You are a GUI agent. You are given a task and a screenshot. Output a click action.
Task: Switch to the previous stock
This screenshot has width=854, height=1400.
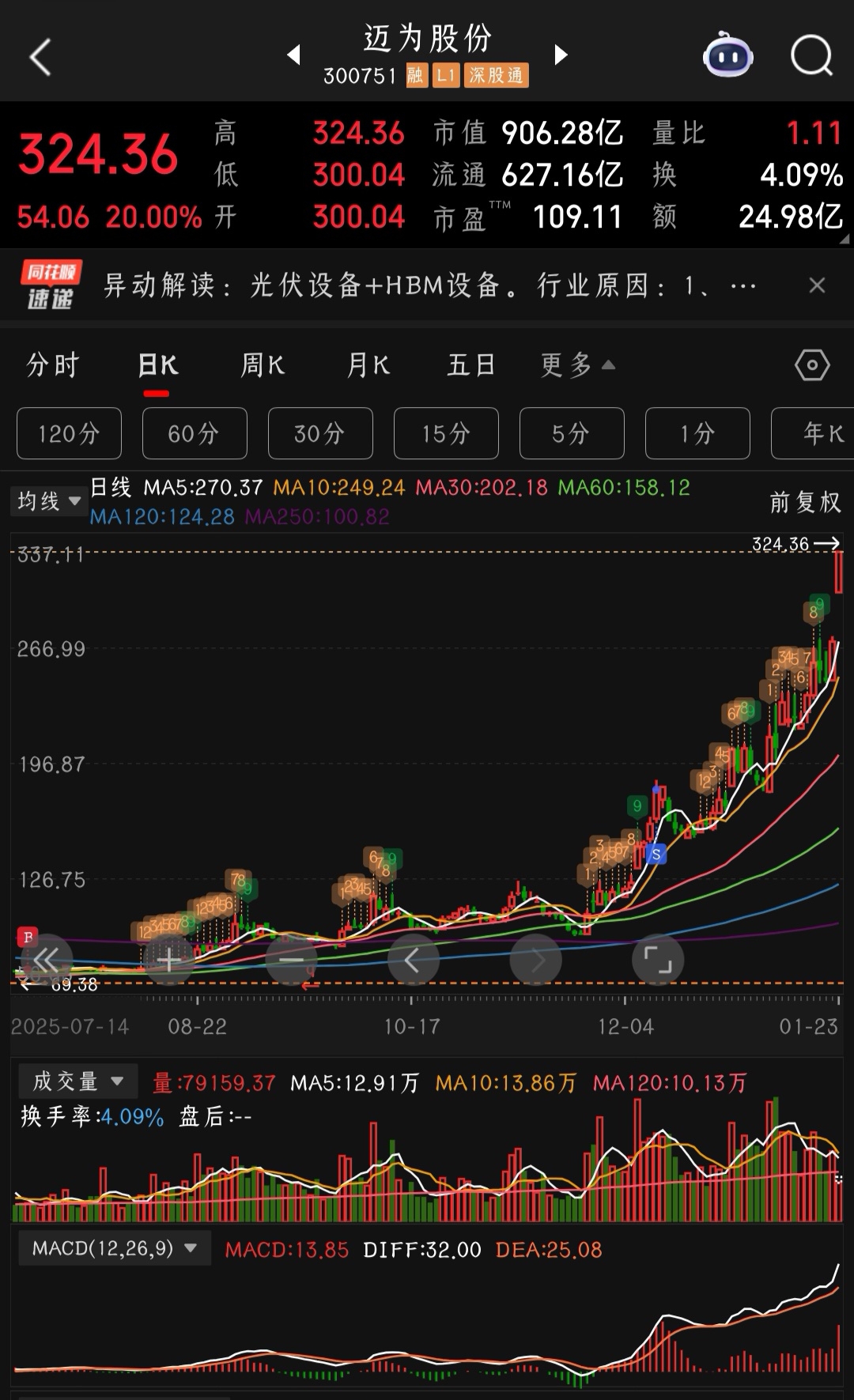294,55
